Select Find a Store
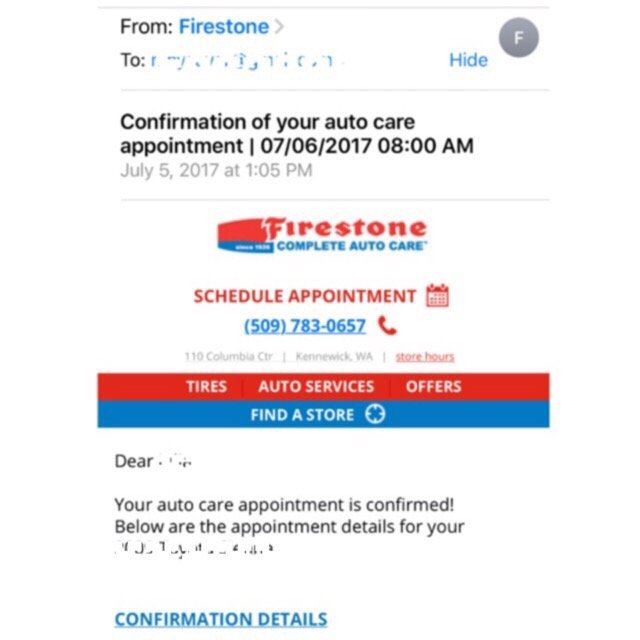 click(318, 414)
